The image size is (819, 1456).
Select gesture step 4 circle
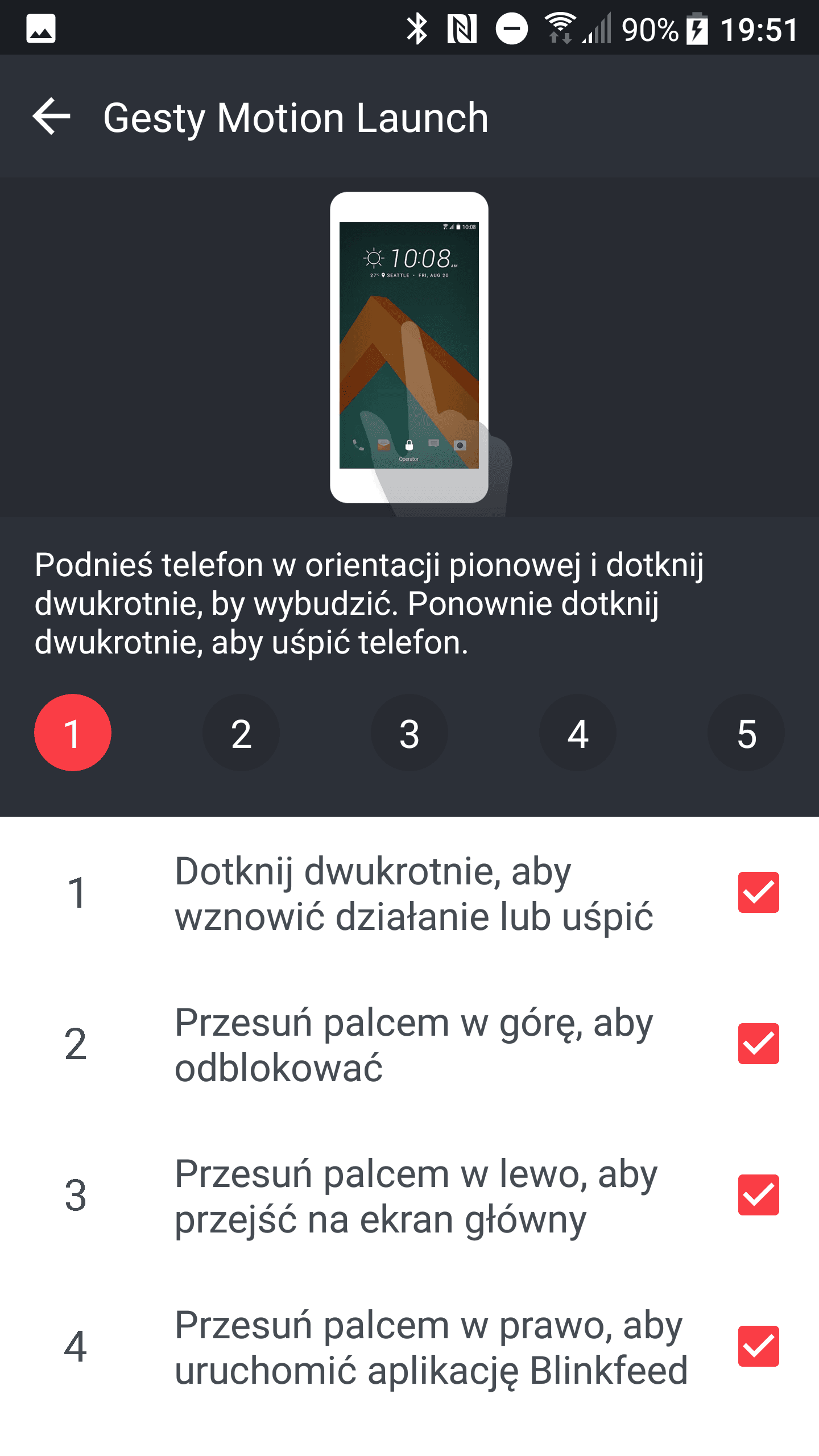point(578,733)
